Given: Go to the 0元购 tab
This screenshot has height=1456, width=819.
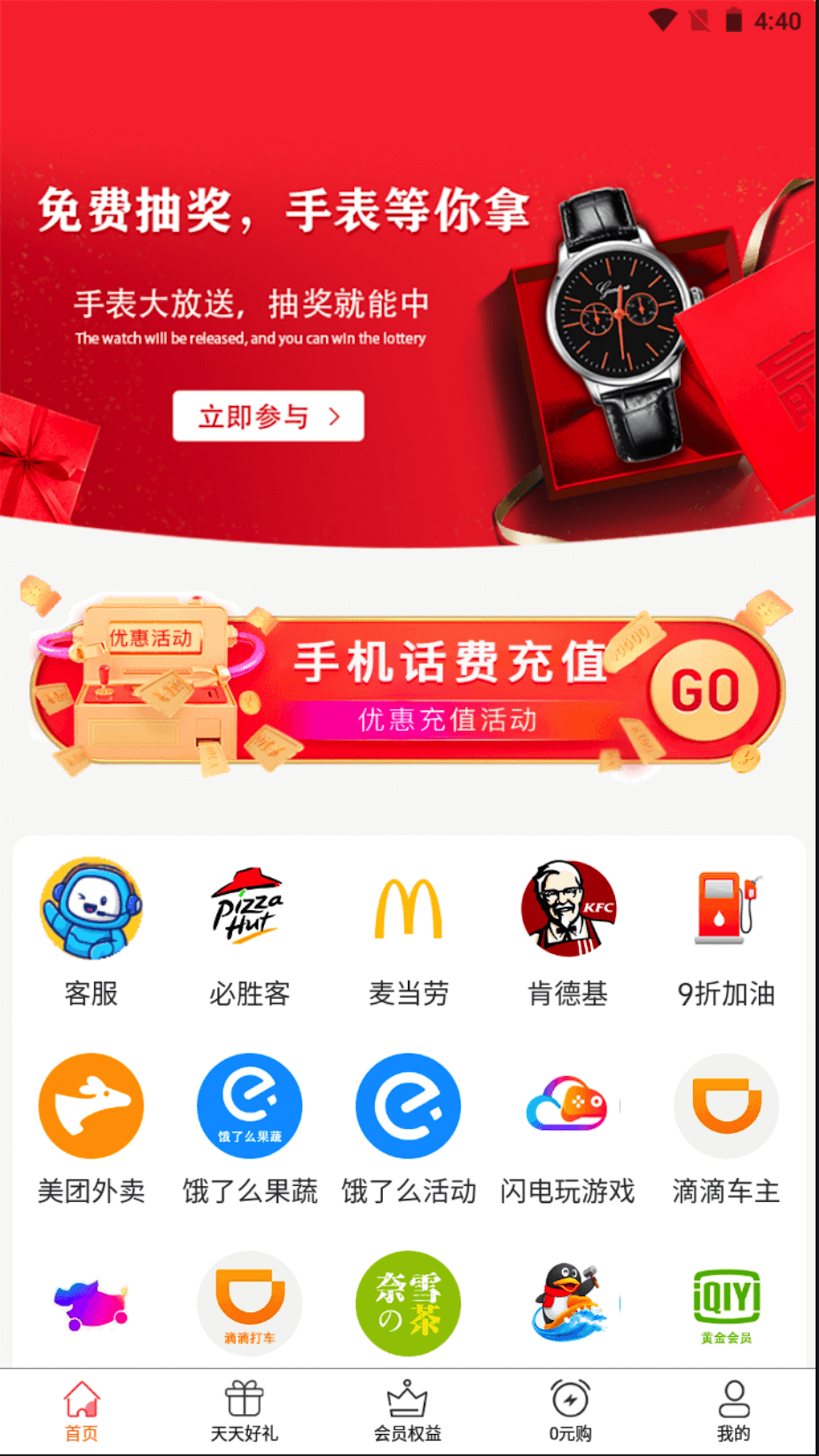Looking at the screenshot, I should tap(570, 1411).
